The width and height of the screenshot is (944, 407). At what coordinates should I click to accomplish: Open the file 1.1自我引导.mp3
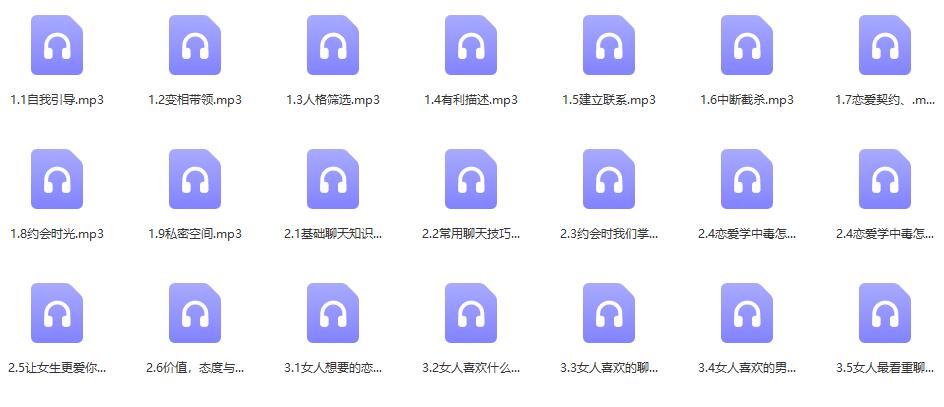(57, 46)
